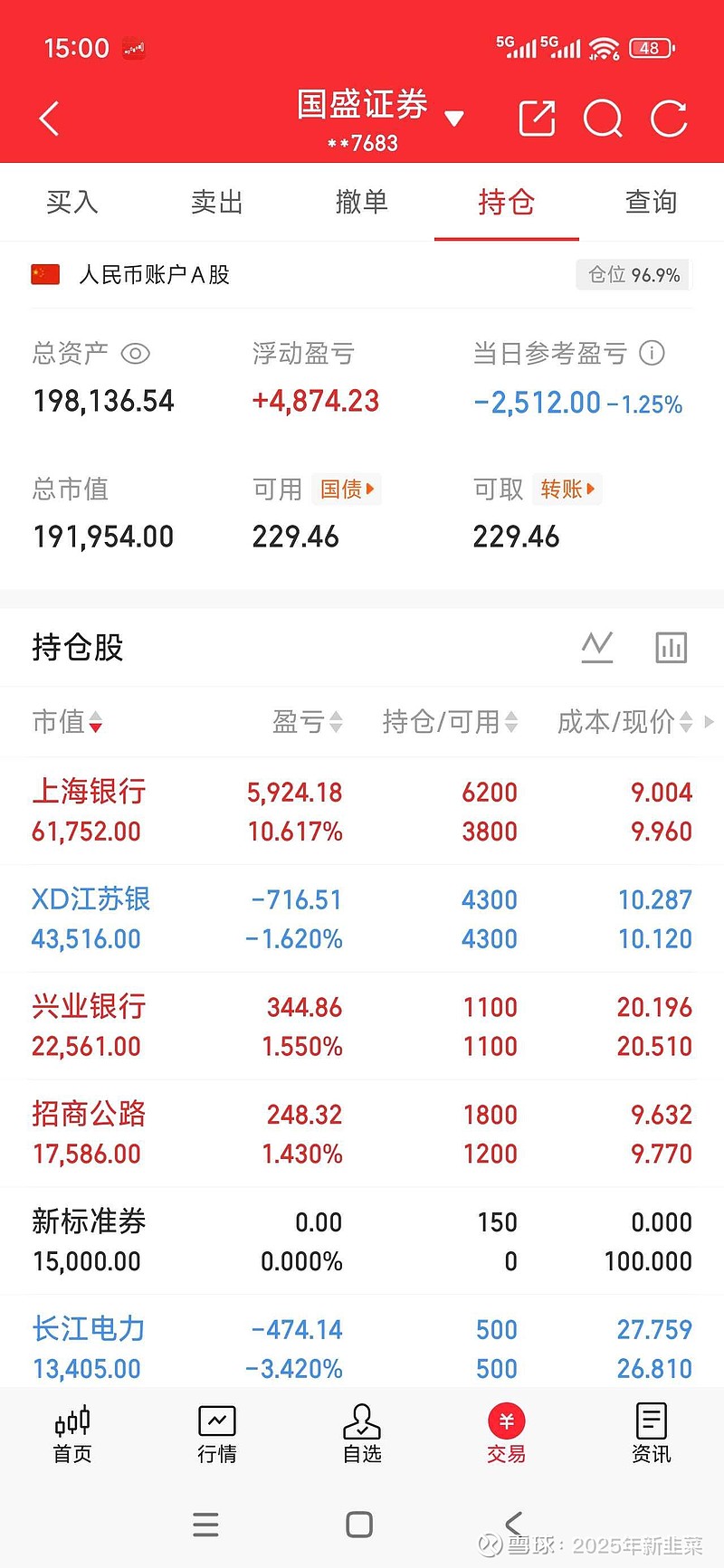Screen dimensions: 724x1568
Task: Switch to the 查询 tab
Action: coord(651,202)
